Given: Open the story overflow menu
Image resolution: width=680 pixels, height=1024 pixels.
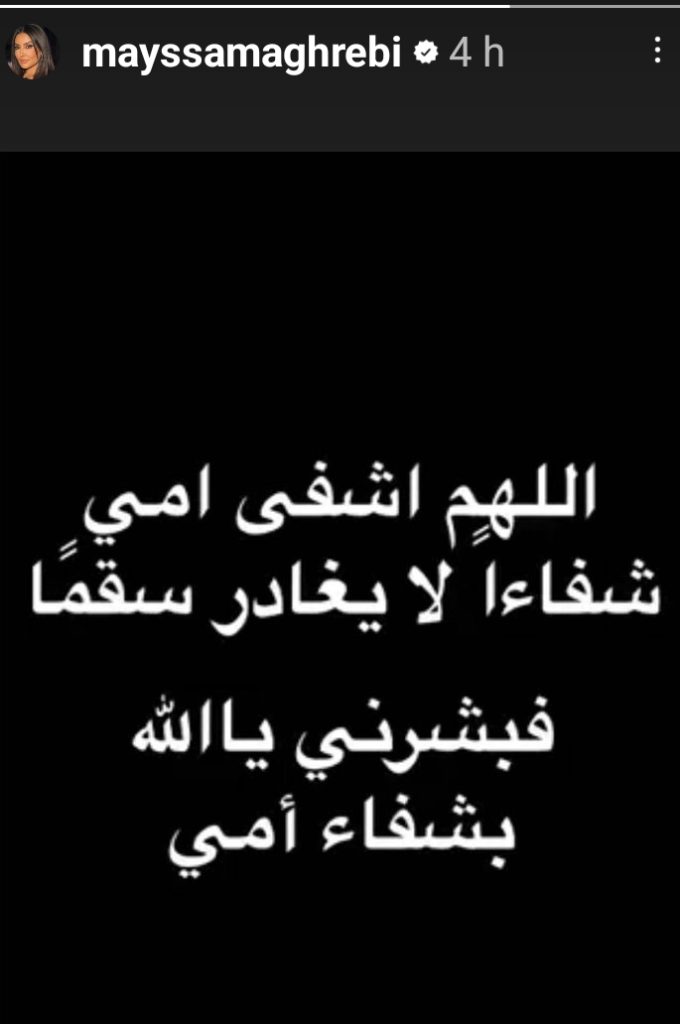Looking at the screenshot, I should click(657, 50).
